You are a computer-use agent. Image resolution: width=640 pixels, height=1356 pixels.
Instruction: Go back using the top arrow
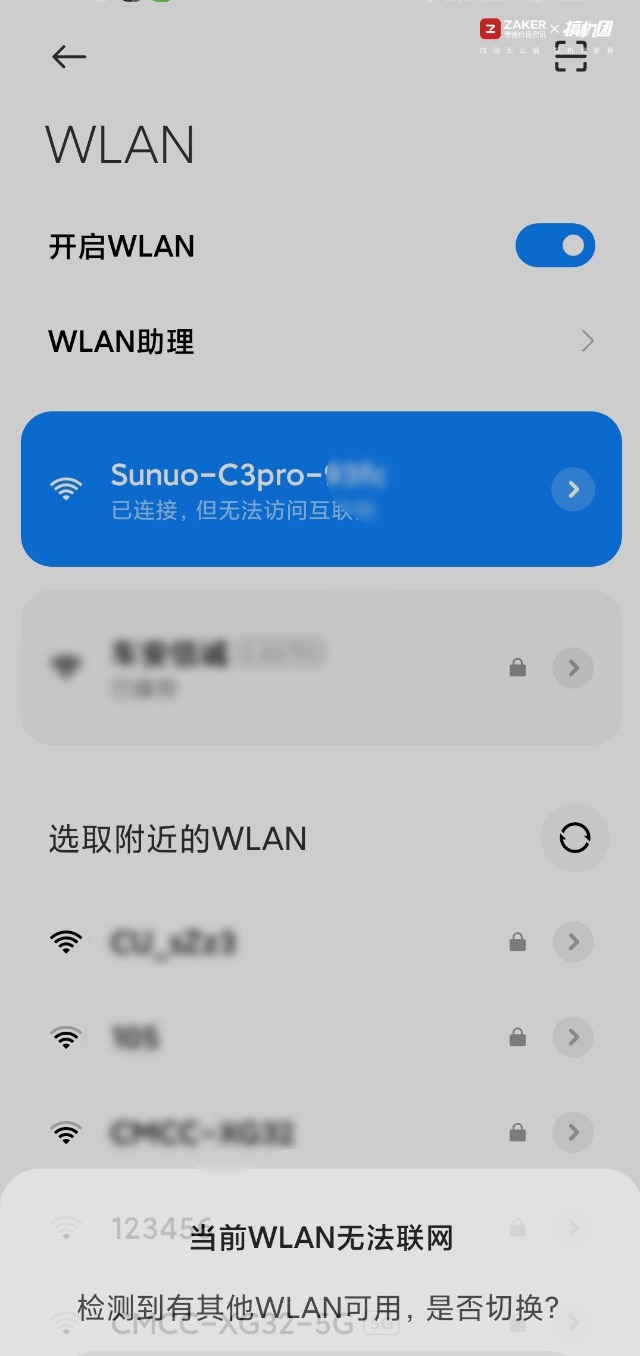click(69, 57)
